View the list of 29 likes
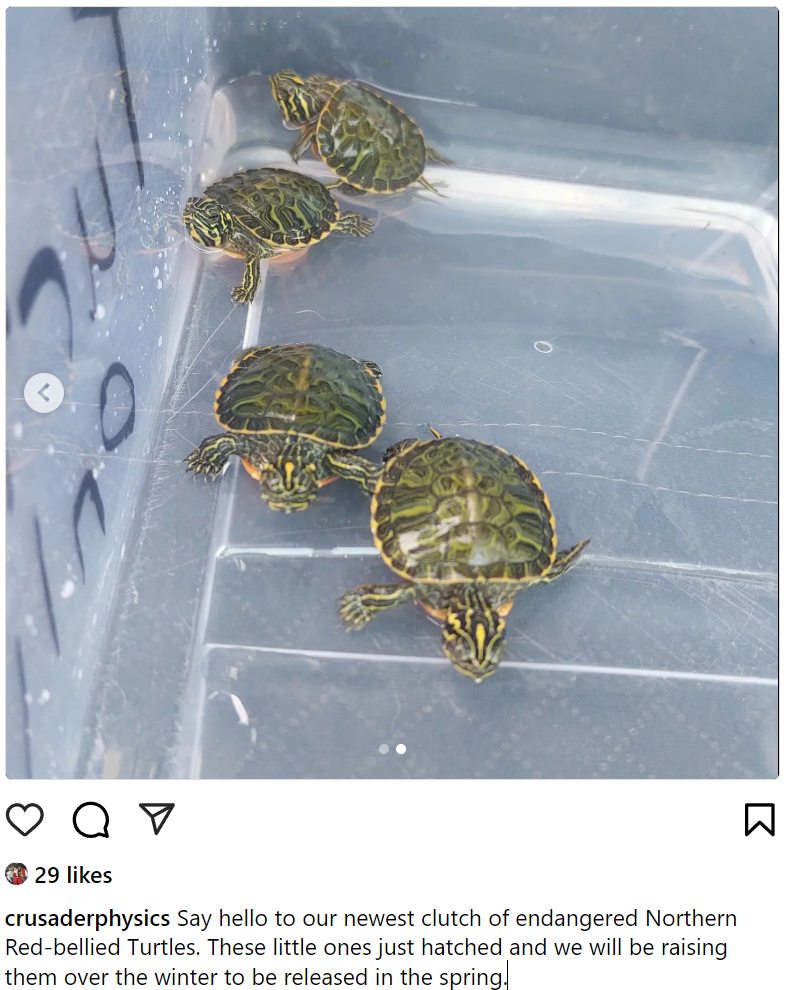The height and width of the screenshot is (990, 793). click(x=73, y=875)
